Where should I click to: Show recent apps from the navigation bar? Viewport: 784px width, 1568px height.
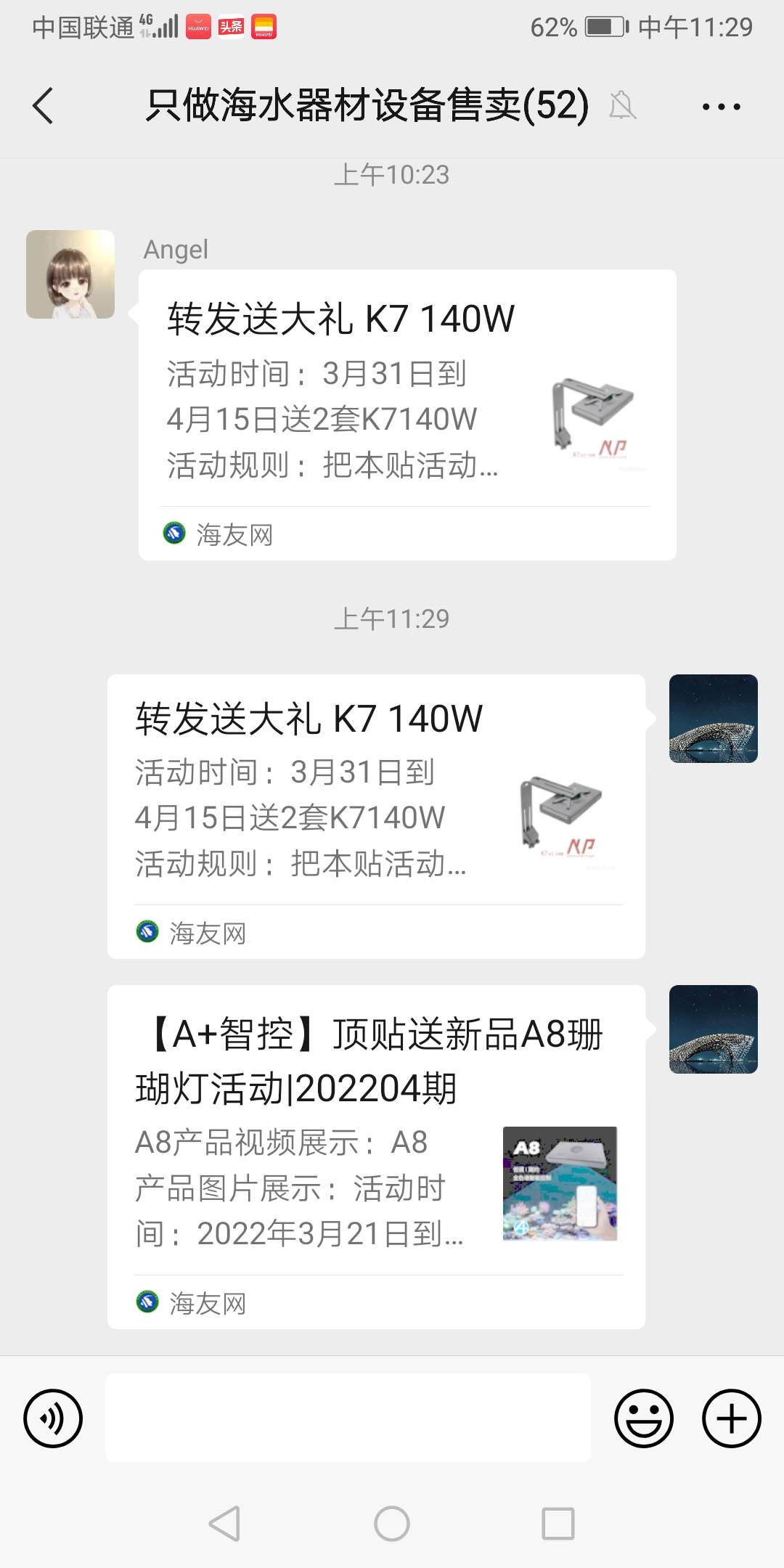click(558, 1523)
